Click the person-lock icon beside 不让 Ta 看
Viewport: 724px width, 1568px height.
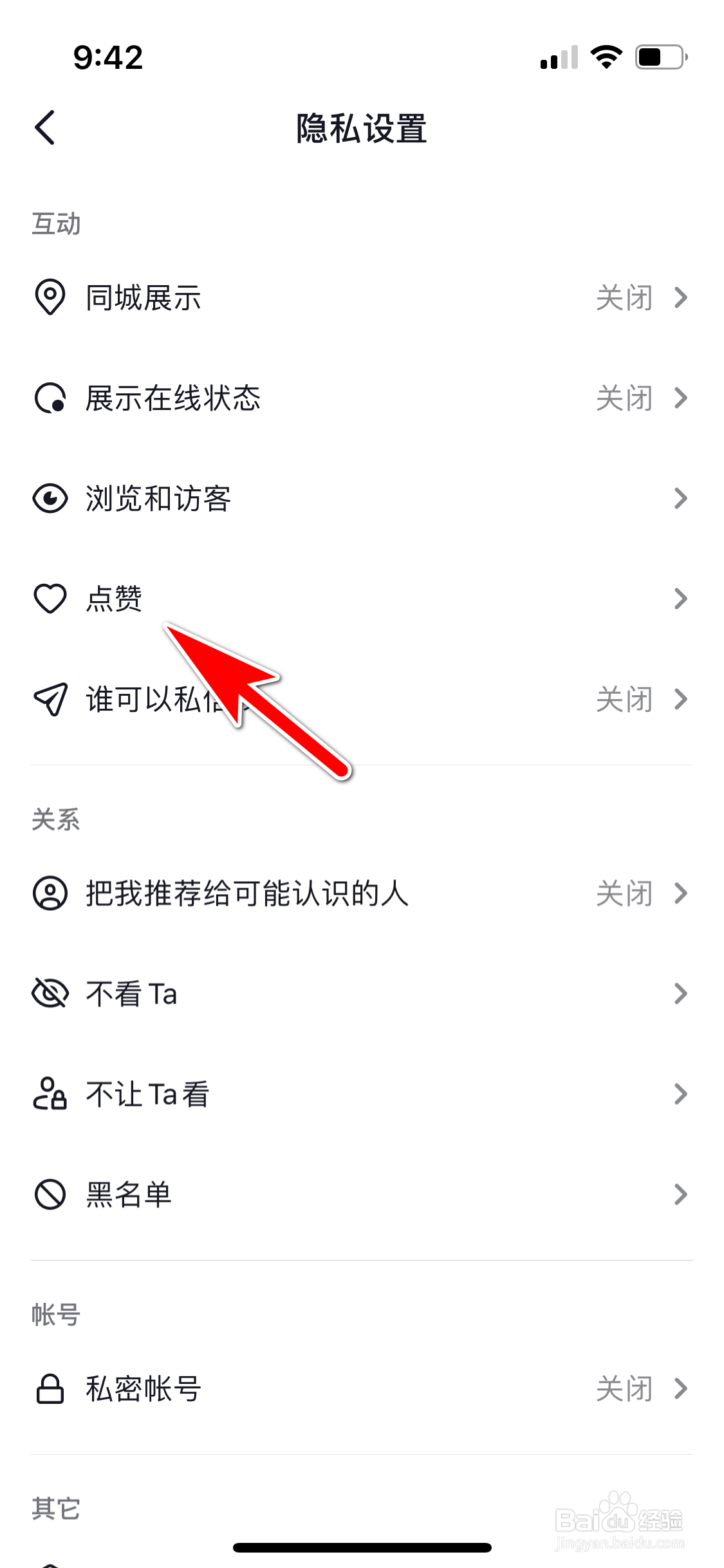click(50, 1094)
